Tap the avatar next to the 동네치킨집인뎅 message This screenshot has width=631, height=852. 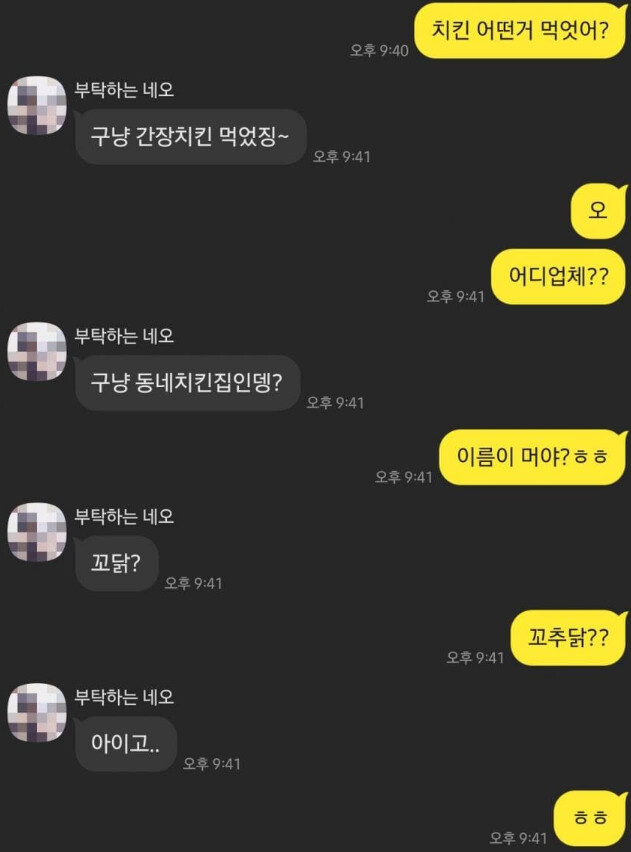[36, 351]
